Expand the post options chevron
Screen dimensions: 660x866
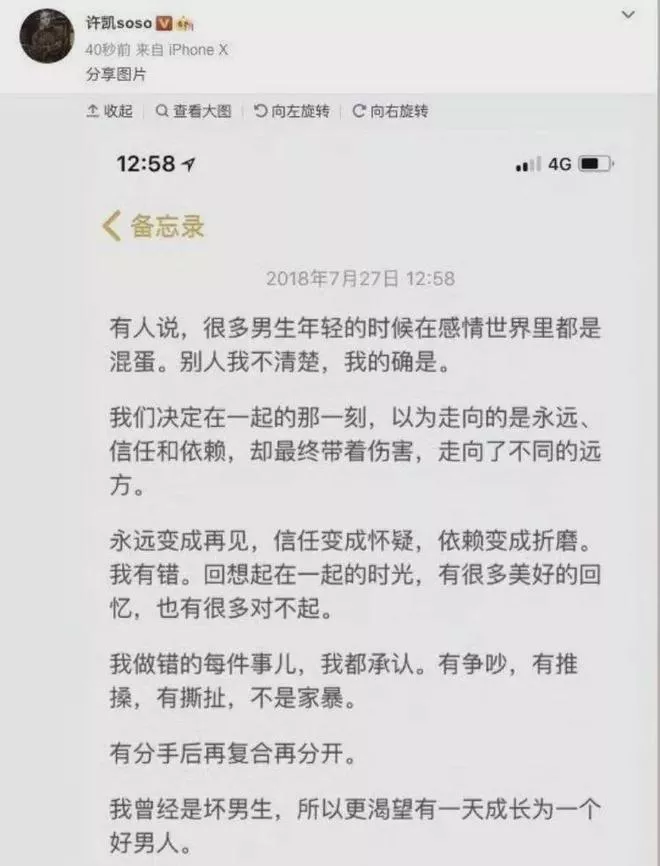[x=627, y=16]
